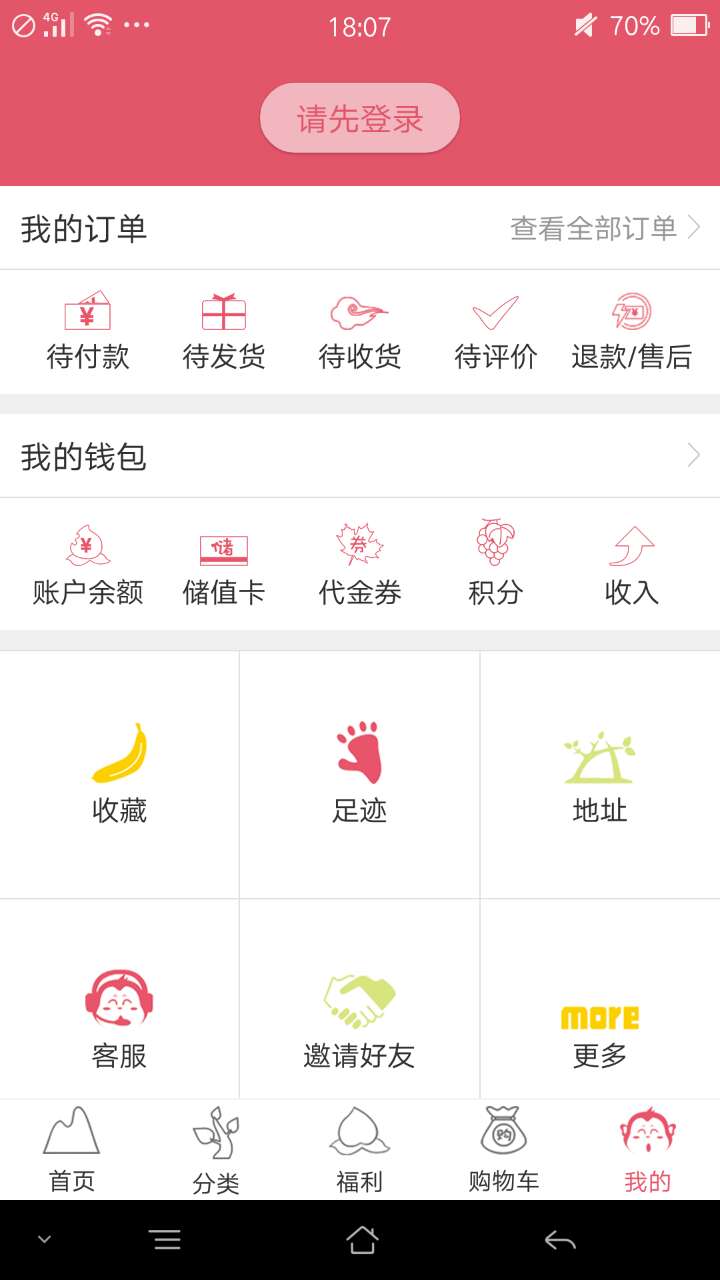
Task: Expand the 我的钱包 wallet row
Action: coord(360,457)
